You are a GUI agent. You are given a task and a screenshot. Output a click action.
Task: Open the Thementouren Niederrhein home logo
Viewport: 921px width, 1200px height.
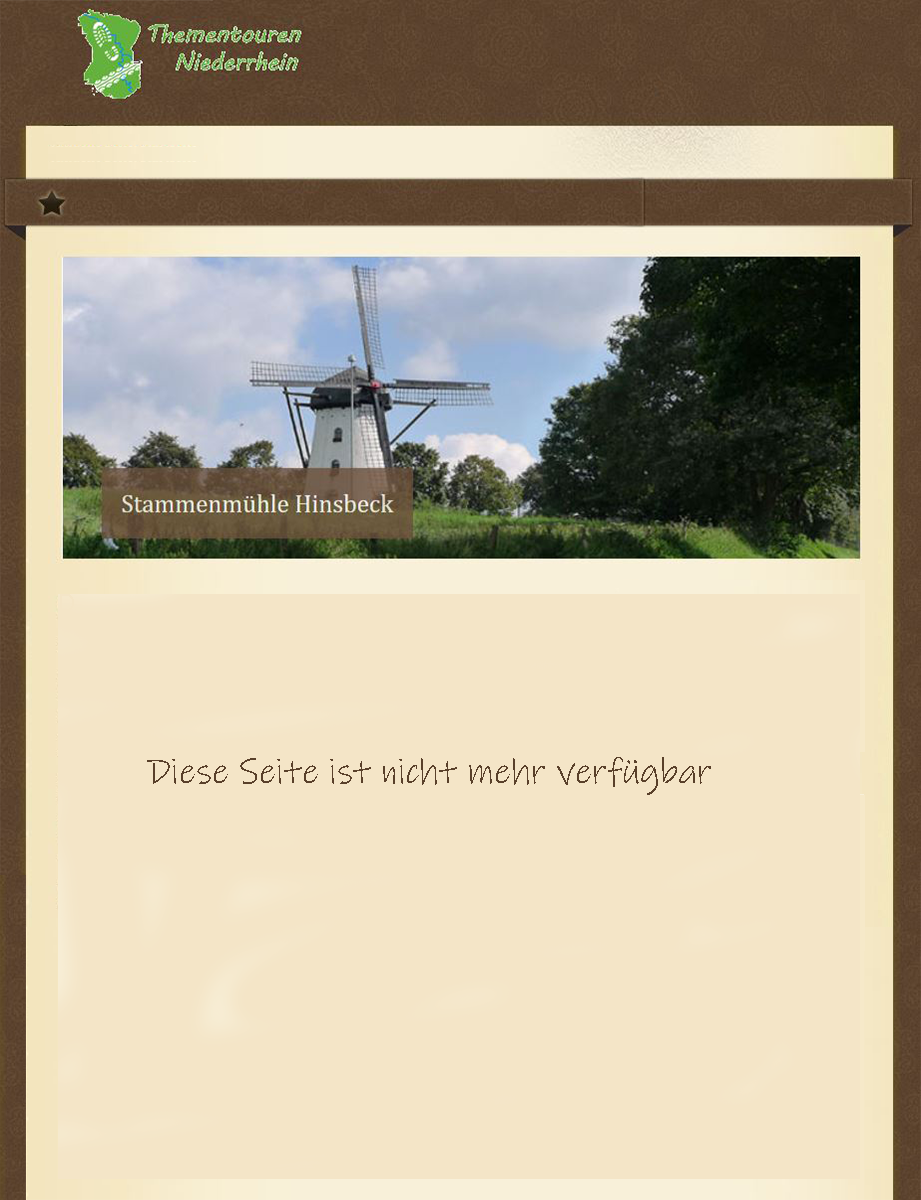point(189,52)
